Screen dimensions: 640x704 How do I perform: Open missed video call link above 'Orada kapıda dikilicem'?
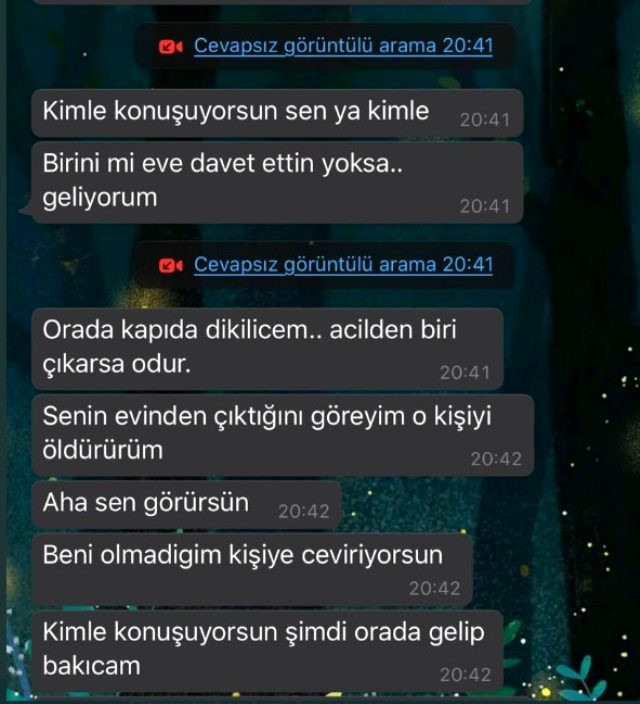pyautogui.click(x=342, y=265)
